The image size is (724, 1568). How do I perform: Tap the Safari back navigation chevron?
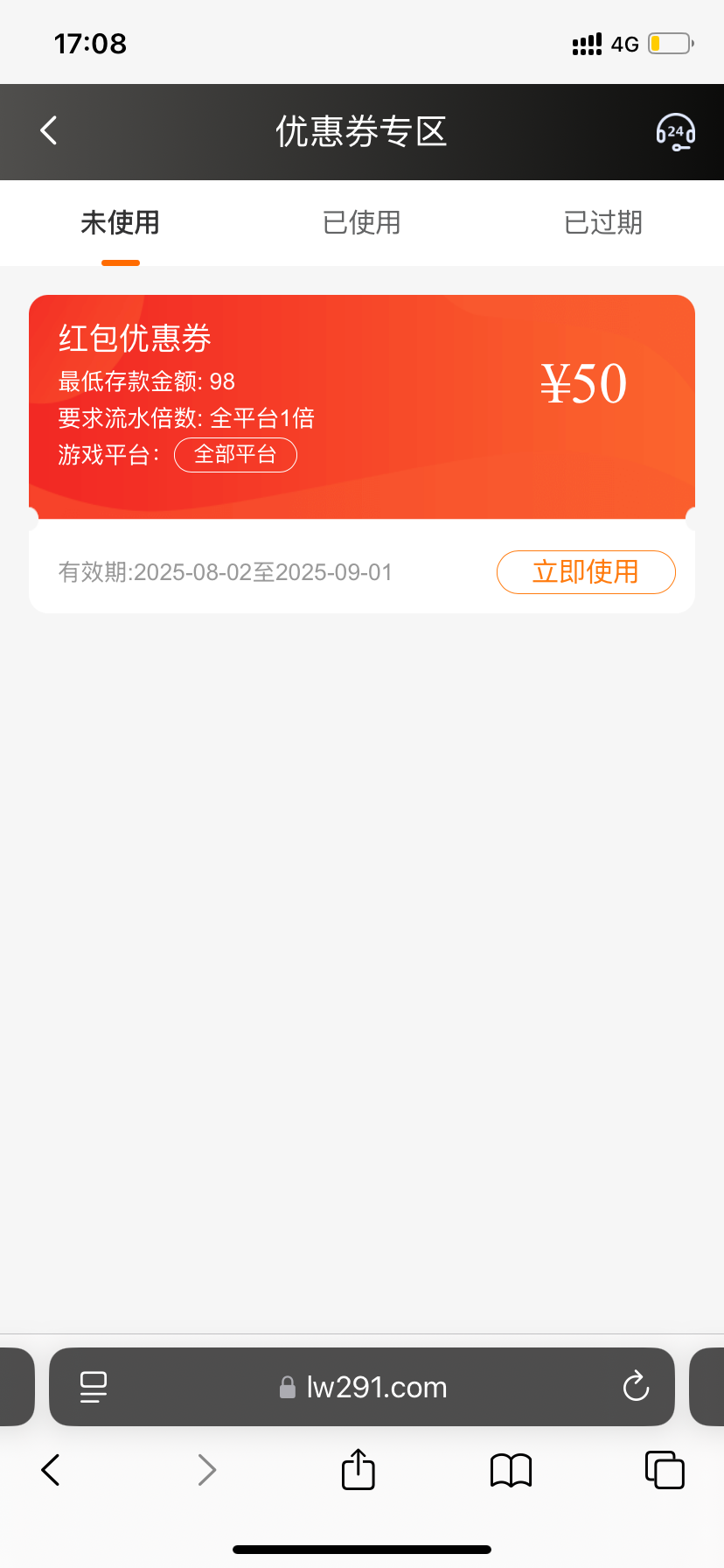pos(49,1470)
